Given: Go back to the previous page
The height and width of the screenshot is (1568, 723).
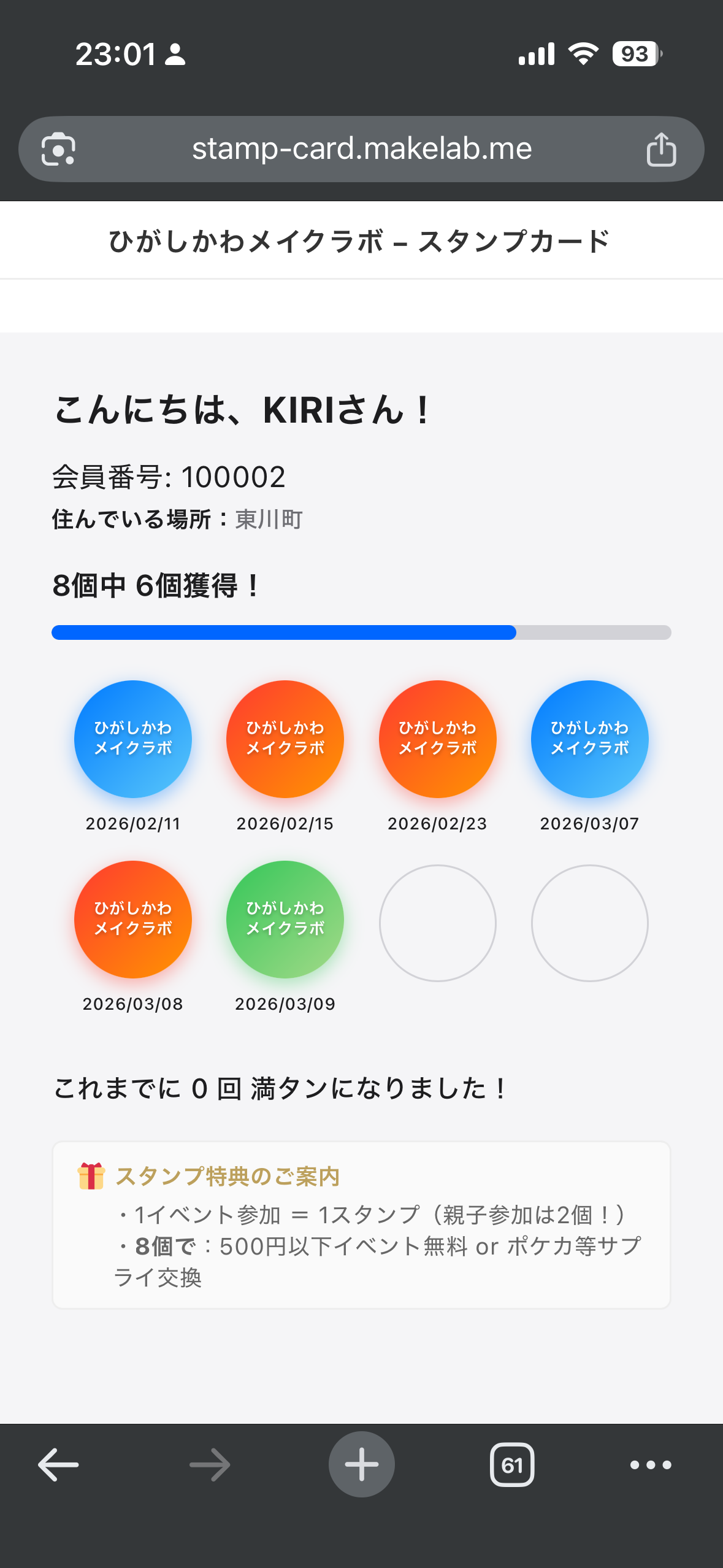Looking at the screenshot, I should tap(58, 1465).
